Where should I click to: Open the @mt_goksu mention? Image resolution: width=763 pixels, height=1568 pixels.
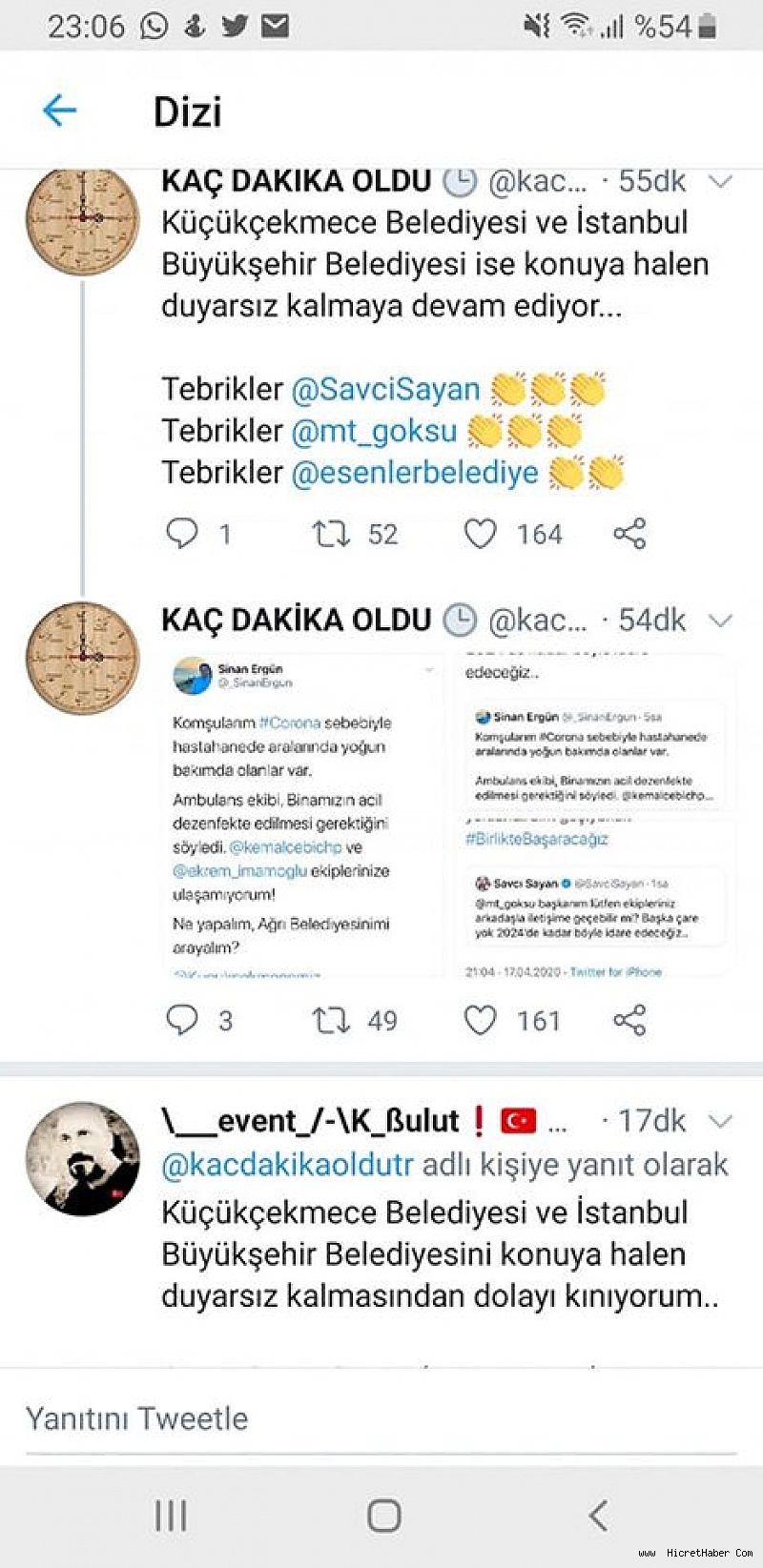[x=374, y=431]
